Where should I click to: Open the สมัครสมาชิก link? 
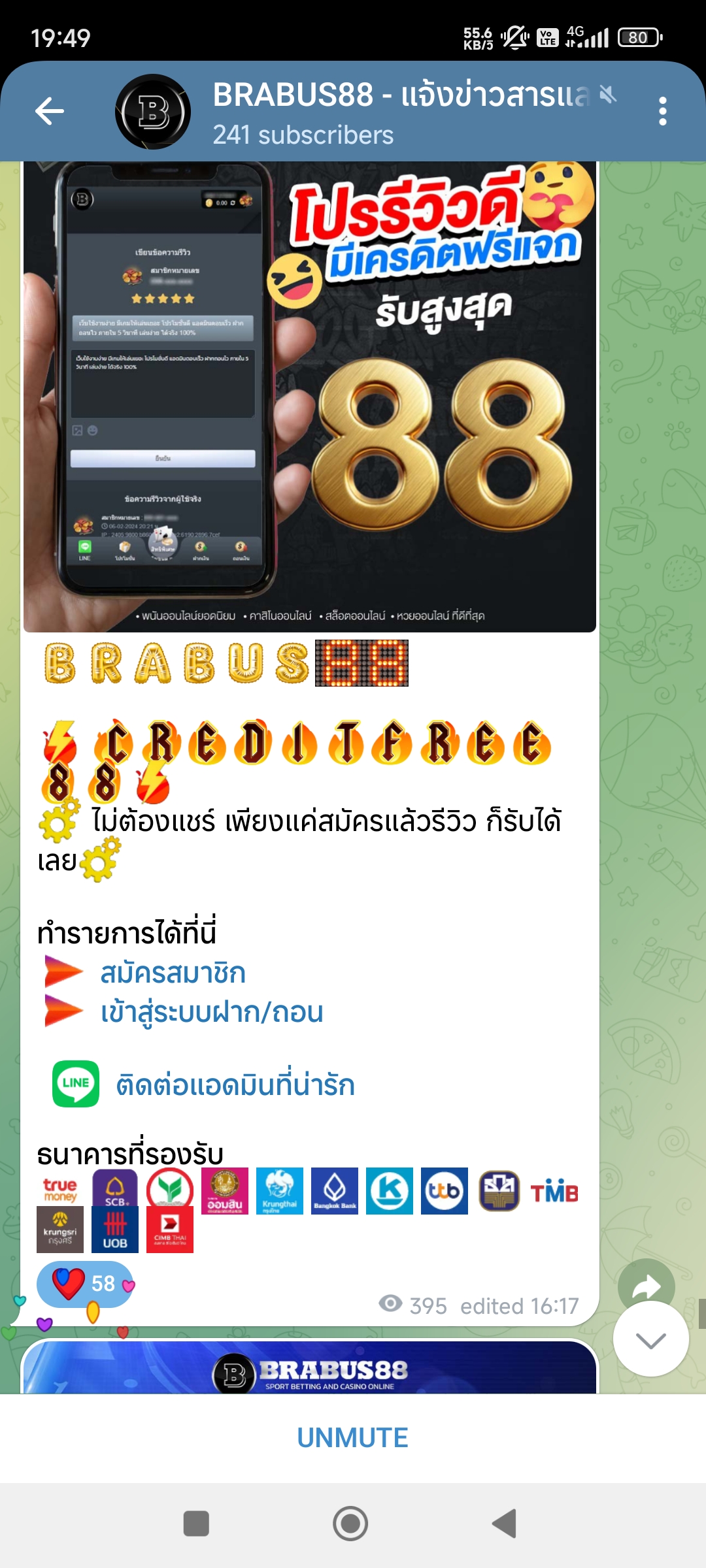[x=173, y=973]
